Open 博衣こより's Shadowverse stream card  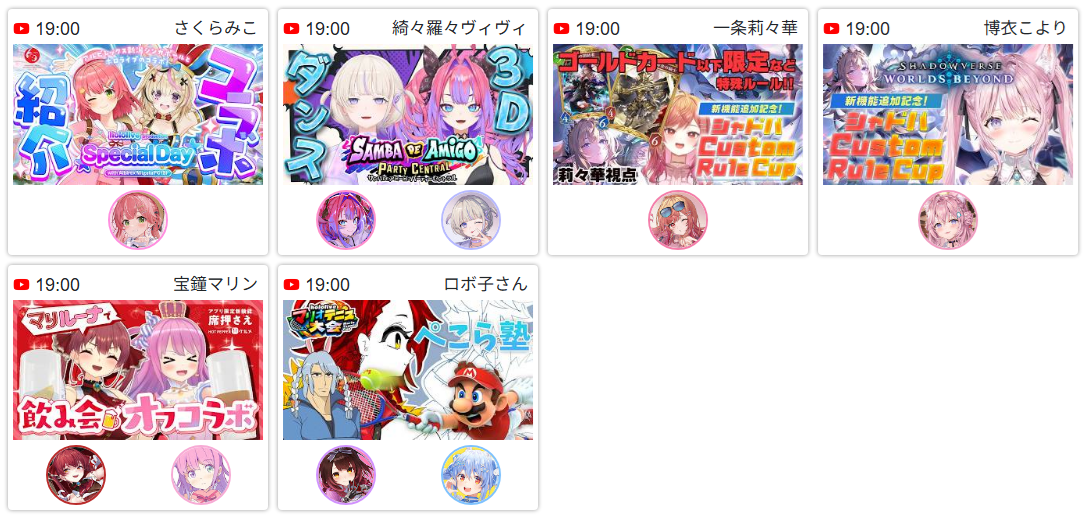pyautogui.click(x=948, y=114)
